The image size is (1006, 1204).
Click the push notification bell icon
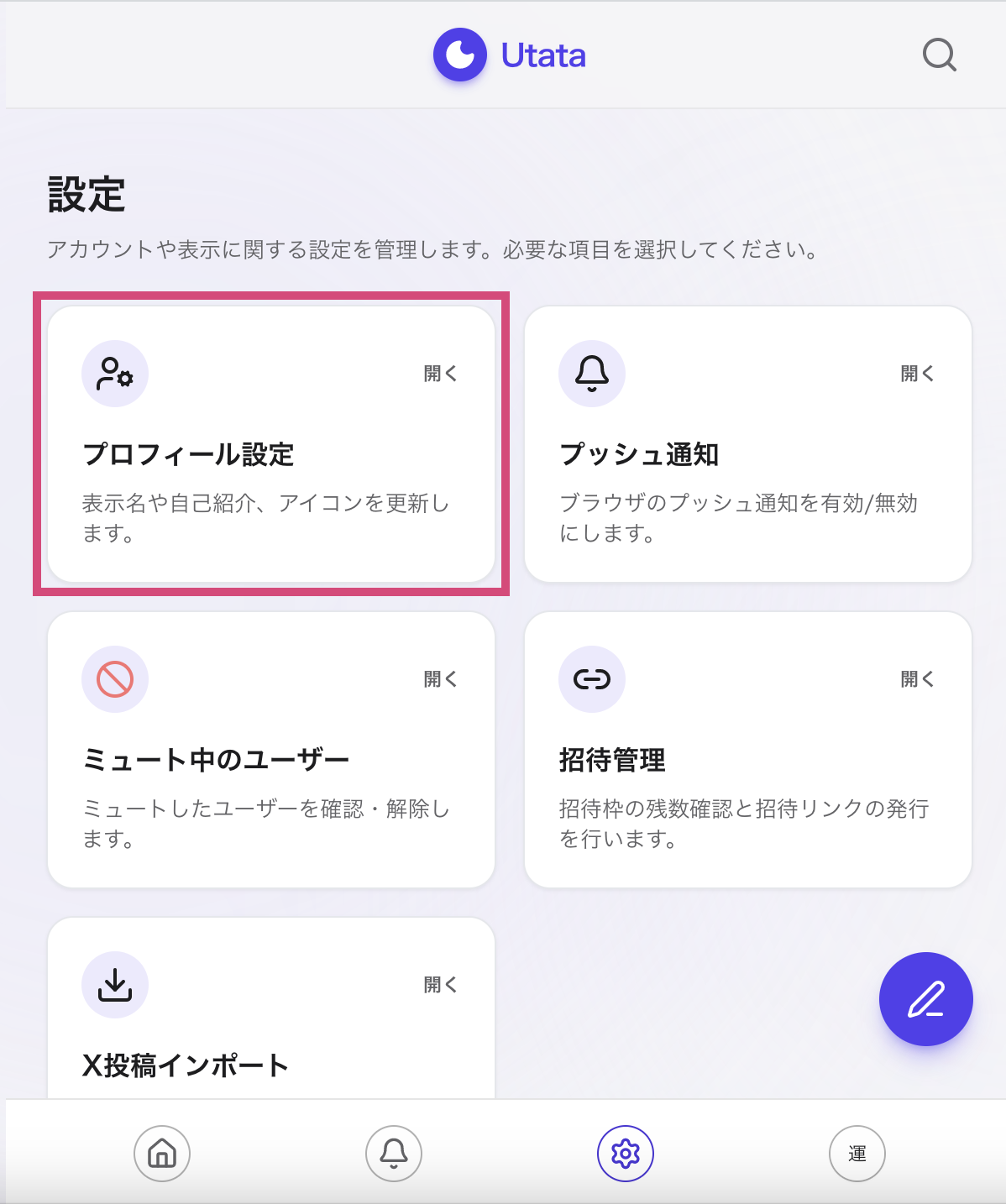591,374
